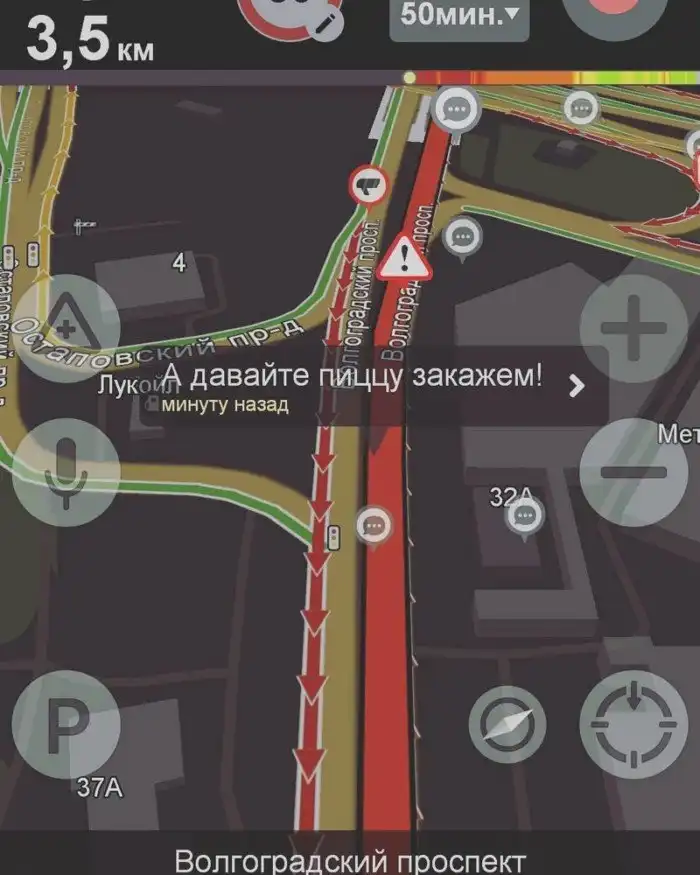The width and height of the screenshot is (700, 875).
Task: Reset map orientation with the compass
Action: tap(508, 724)
